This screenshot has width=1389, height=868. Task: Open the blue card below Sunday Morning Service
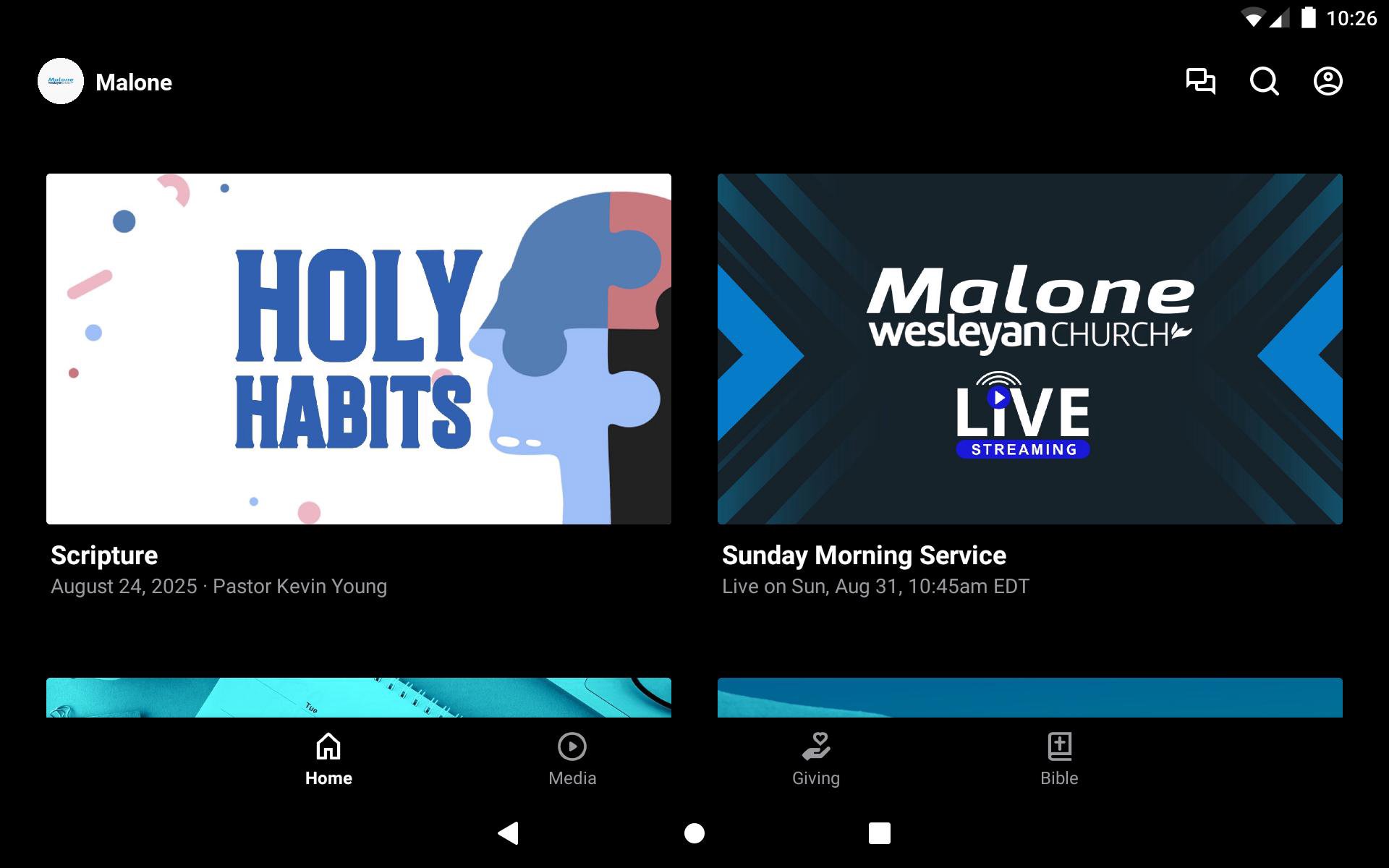tap(1029, 697)
